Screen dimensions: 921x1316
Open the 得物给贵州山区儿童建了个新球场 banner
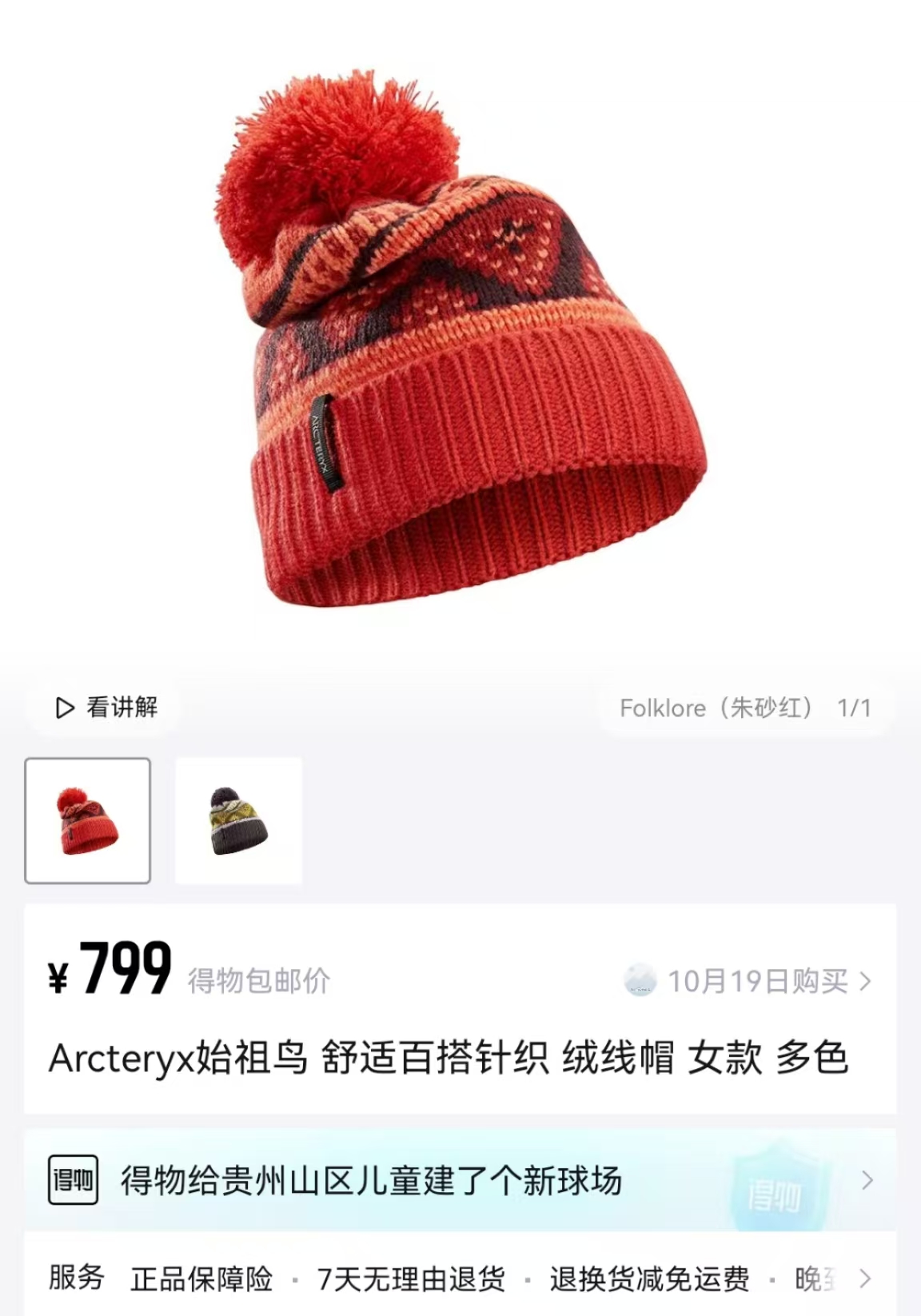(x=460, y=1180)
